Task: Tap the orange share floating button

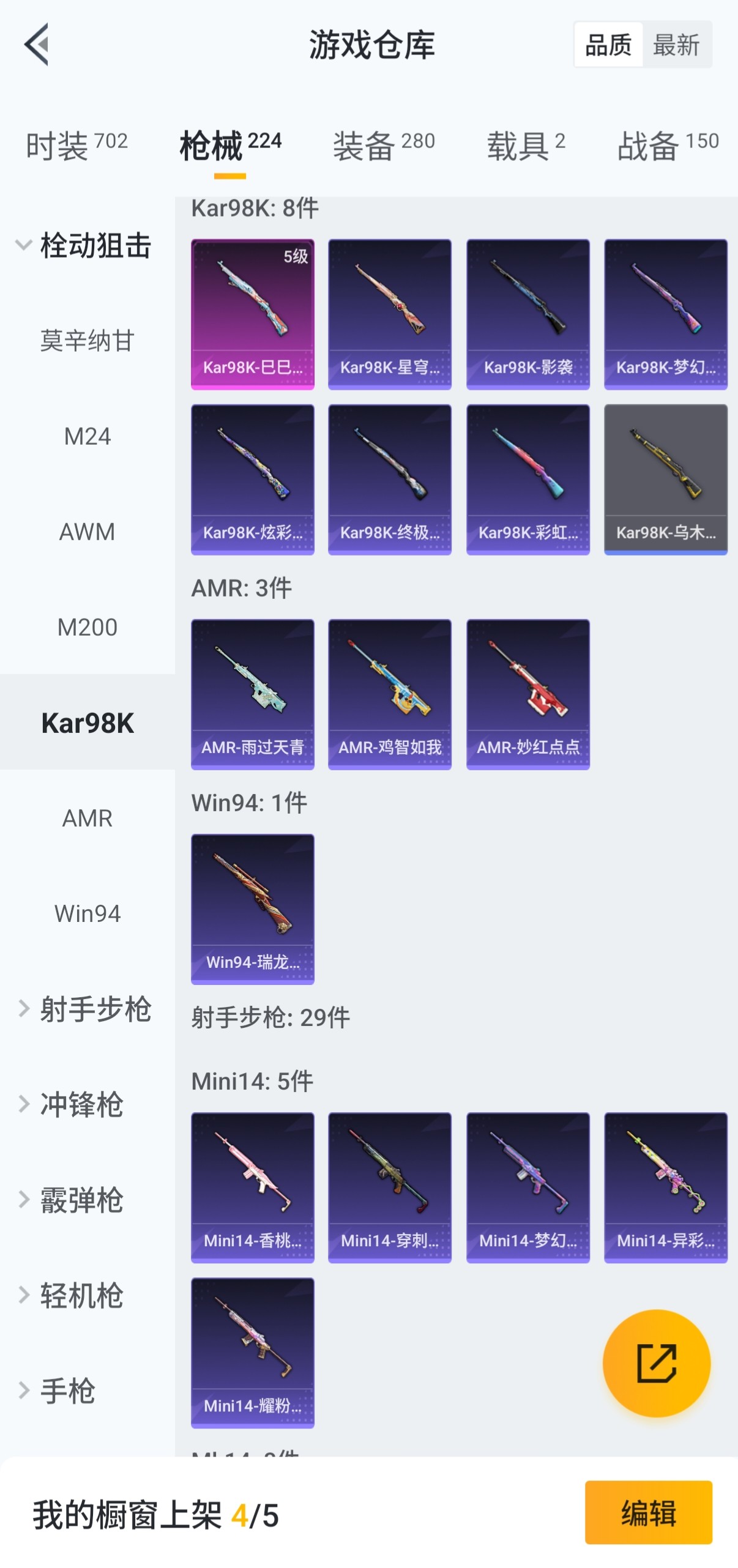Action: 656,1363
